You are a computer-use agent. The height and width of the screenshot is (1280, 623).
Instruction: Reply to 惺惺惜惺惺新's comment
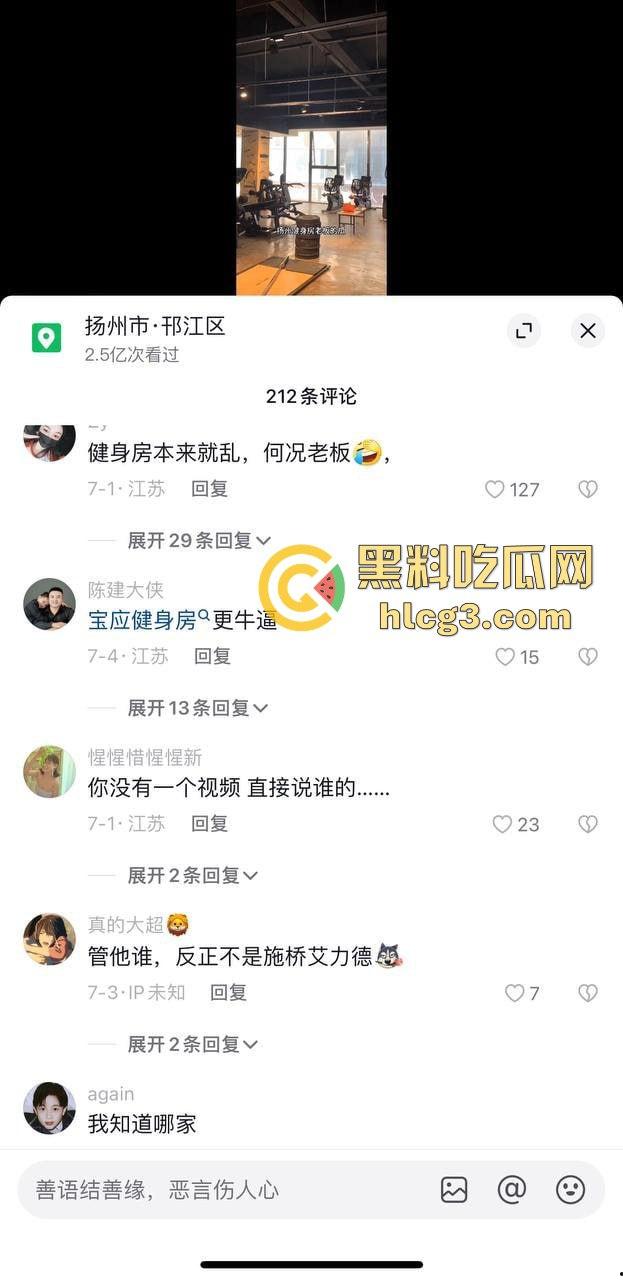coord(210,824)
